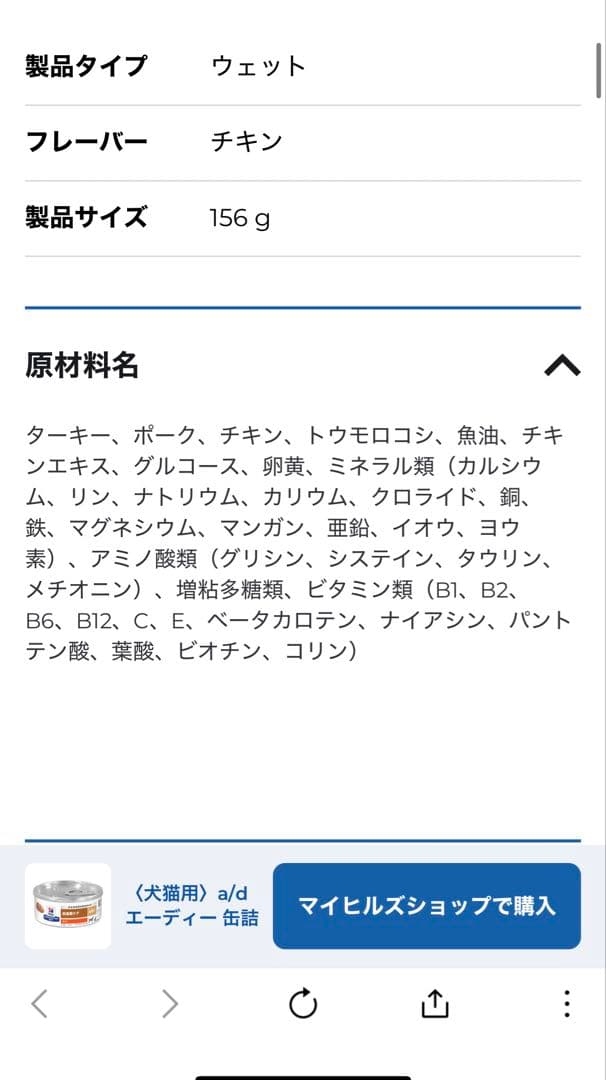This screenshot has width=606, height=1080.
Task: Tap マイヒルズショップで購入 button
Action: [426, 906]
